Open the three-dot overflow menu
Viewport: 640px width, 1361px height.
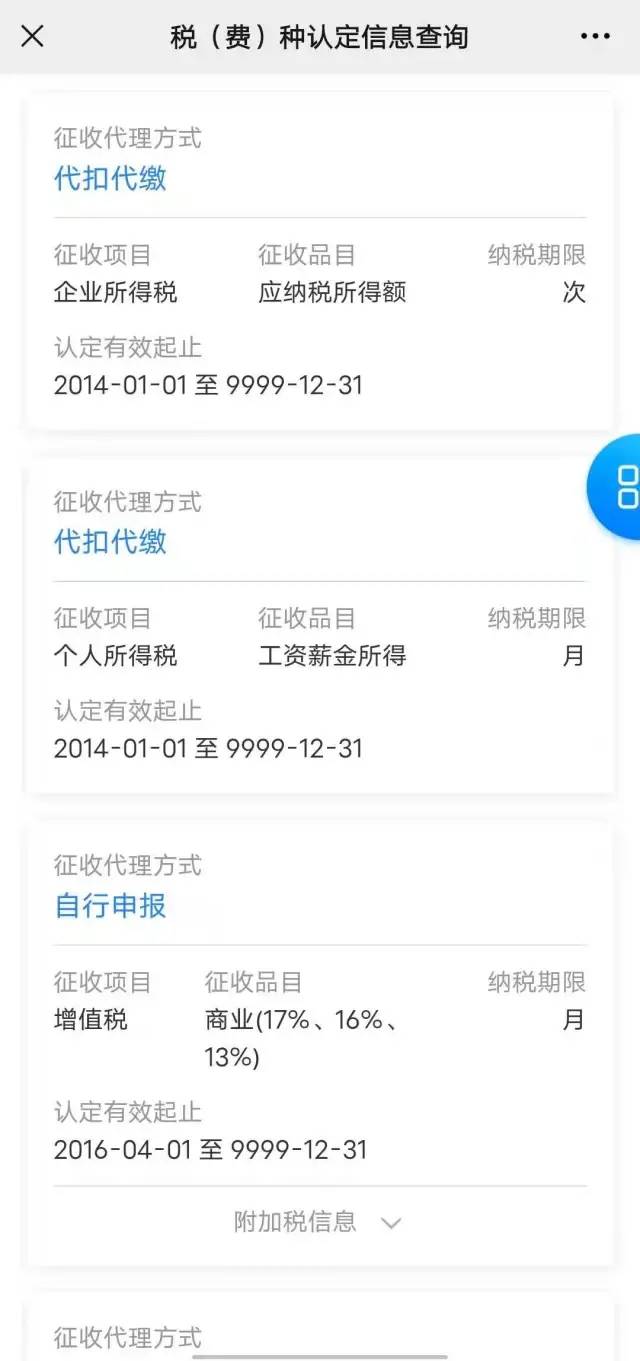[595, 37]
